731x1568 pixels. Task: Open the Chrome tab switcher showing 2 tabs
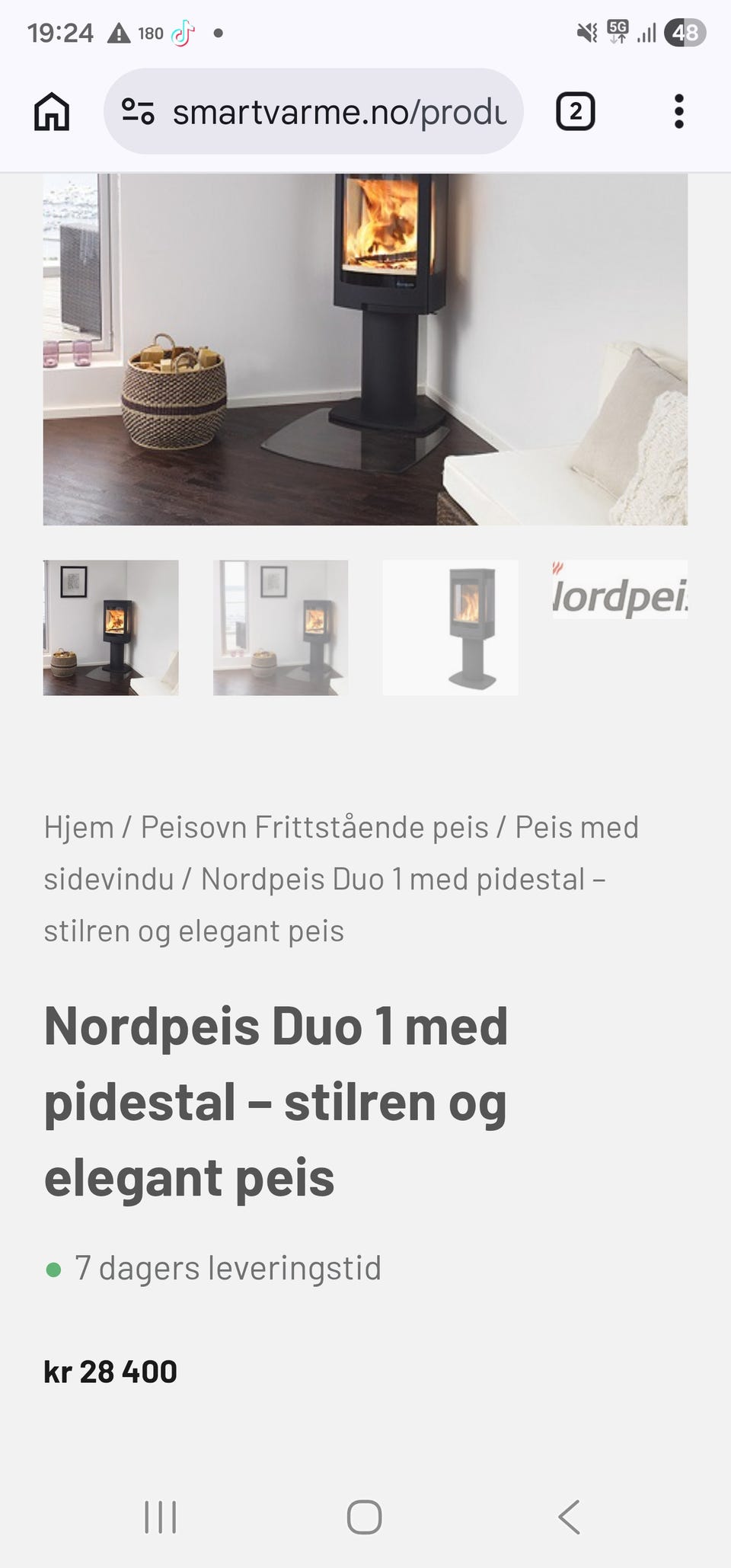575,110
